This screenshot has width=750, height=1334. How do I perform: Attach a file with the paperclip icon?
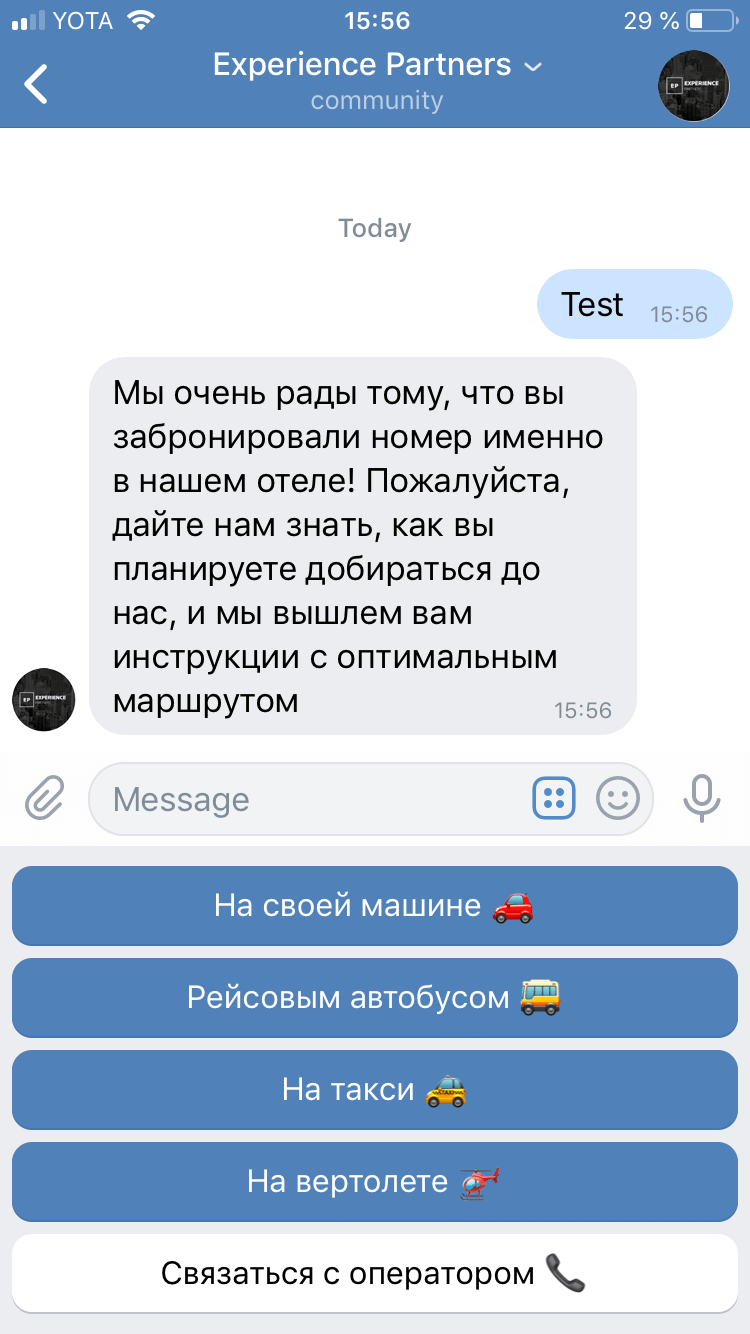44,799
